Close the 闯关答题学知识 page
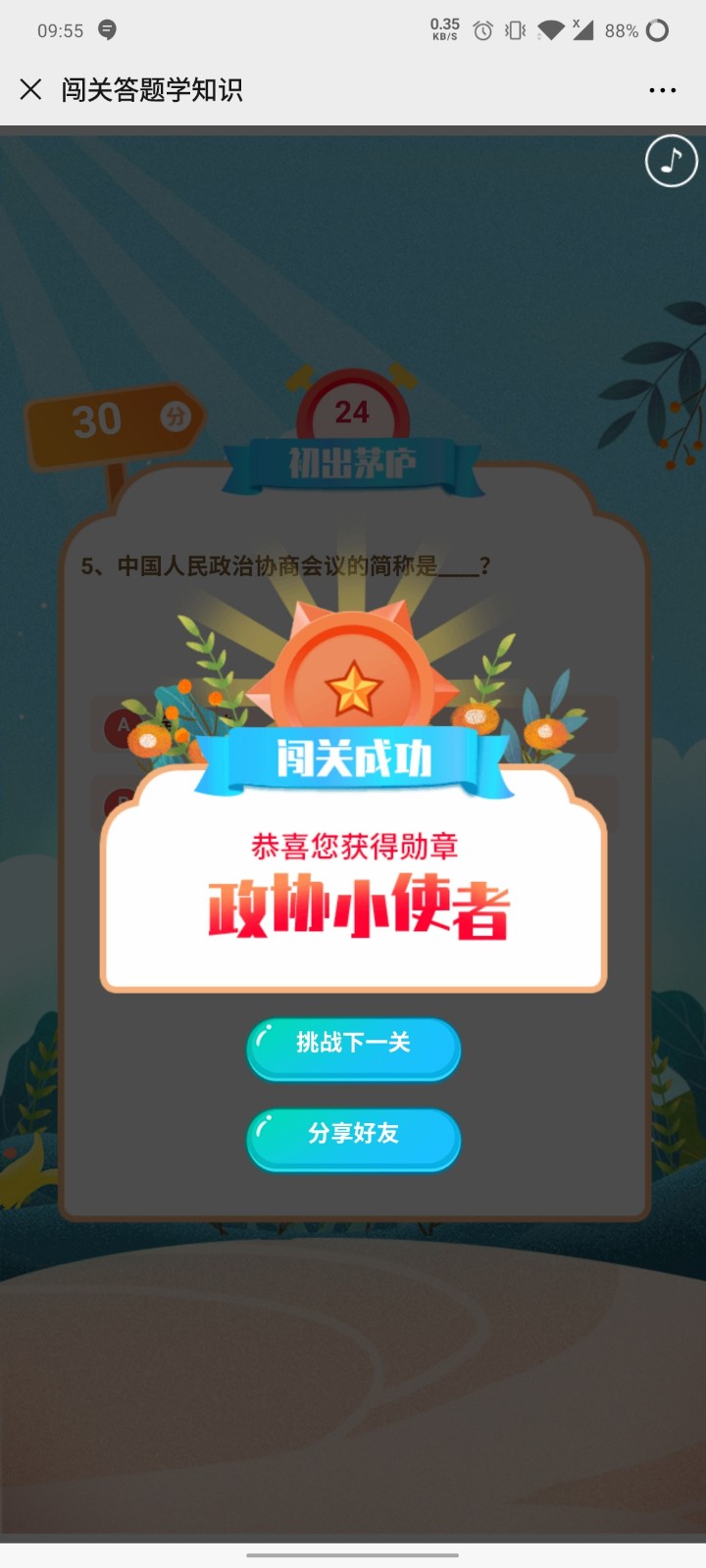Viewport: 706px width, 1568px height. [x=30, y=90]
